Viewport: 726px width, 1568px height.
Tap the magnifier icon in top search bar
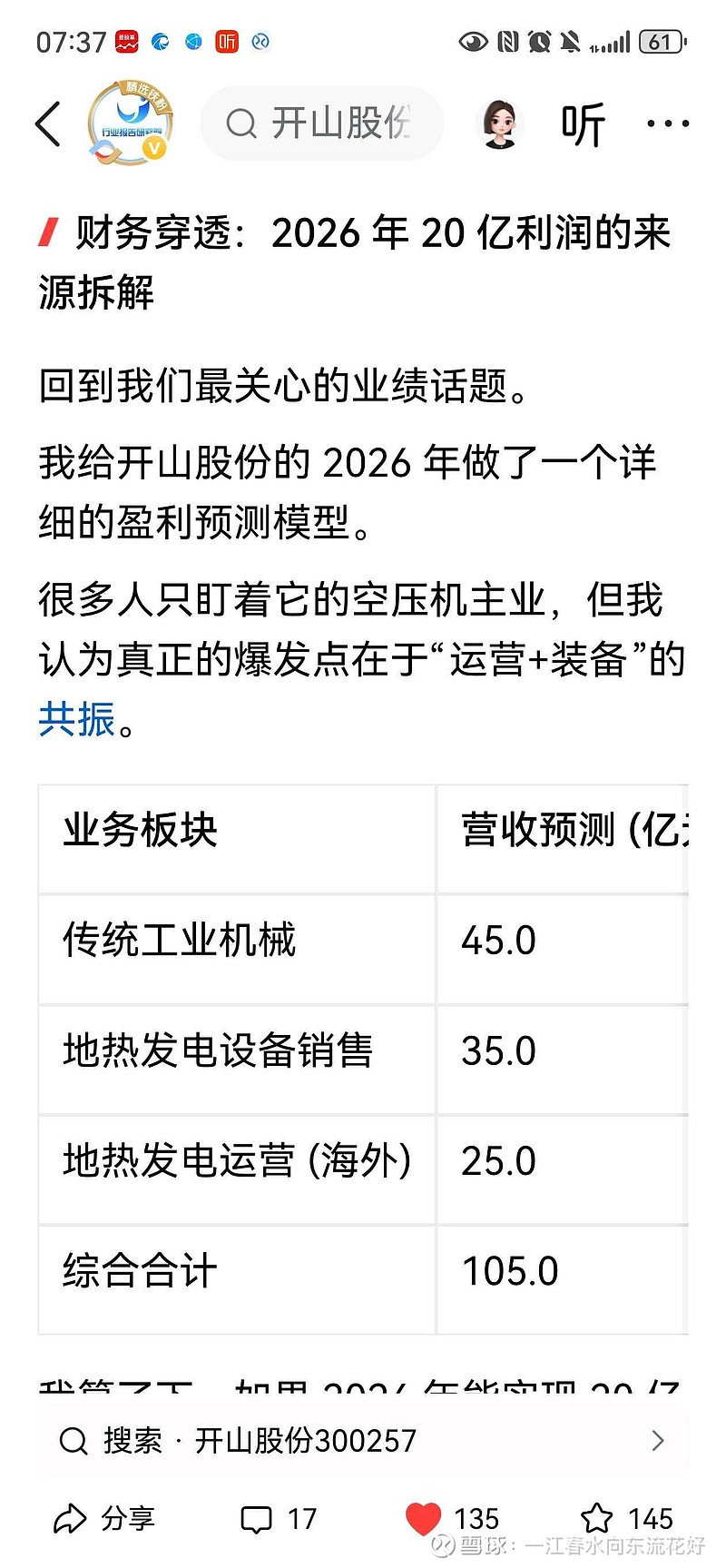(x=240, y=123)
